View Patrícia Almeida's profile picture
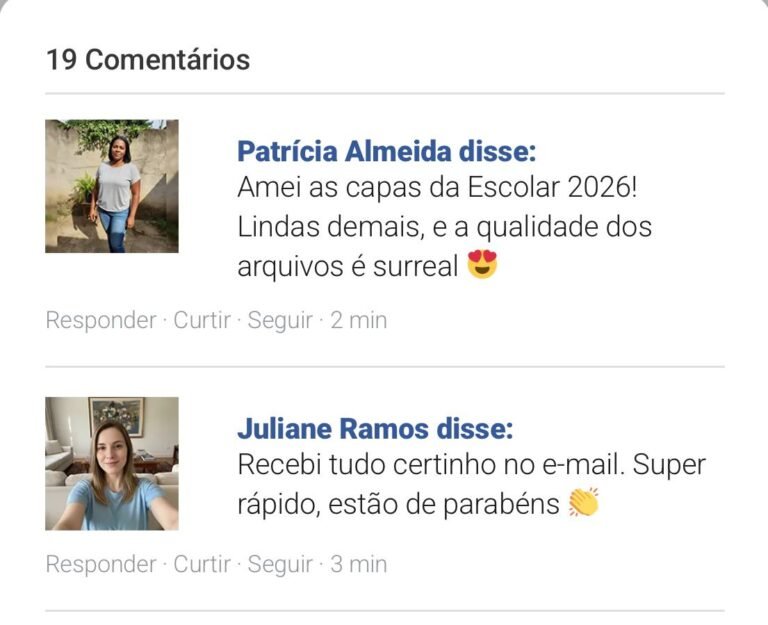 click(x=112, y=186)
